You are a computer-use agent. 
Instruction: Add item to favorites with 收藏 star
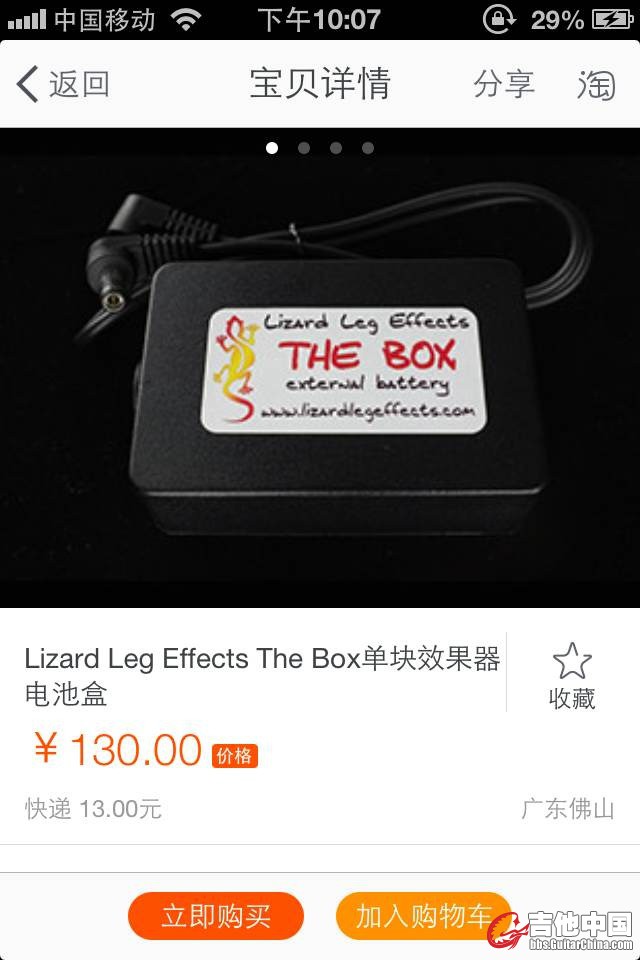pyautogui.click(x=572, y=675)
